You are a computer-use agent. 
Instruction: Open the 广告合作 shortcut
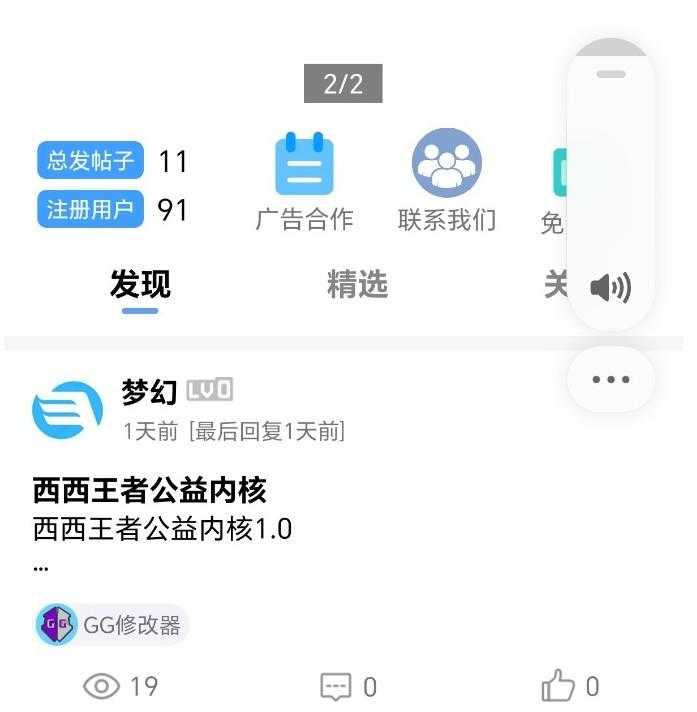click(304, 182)
